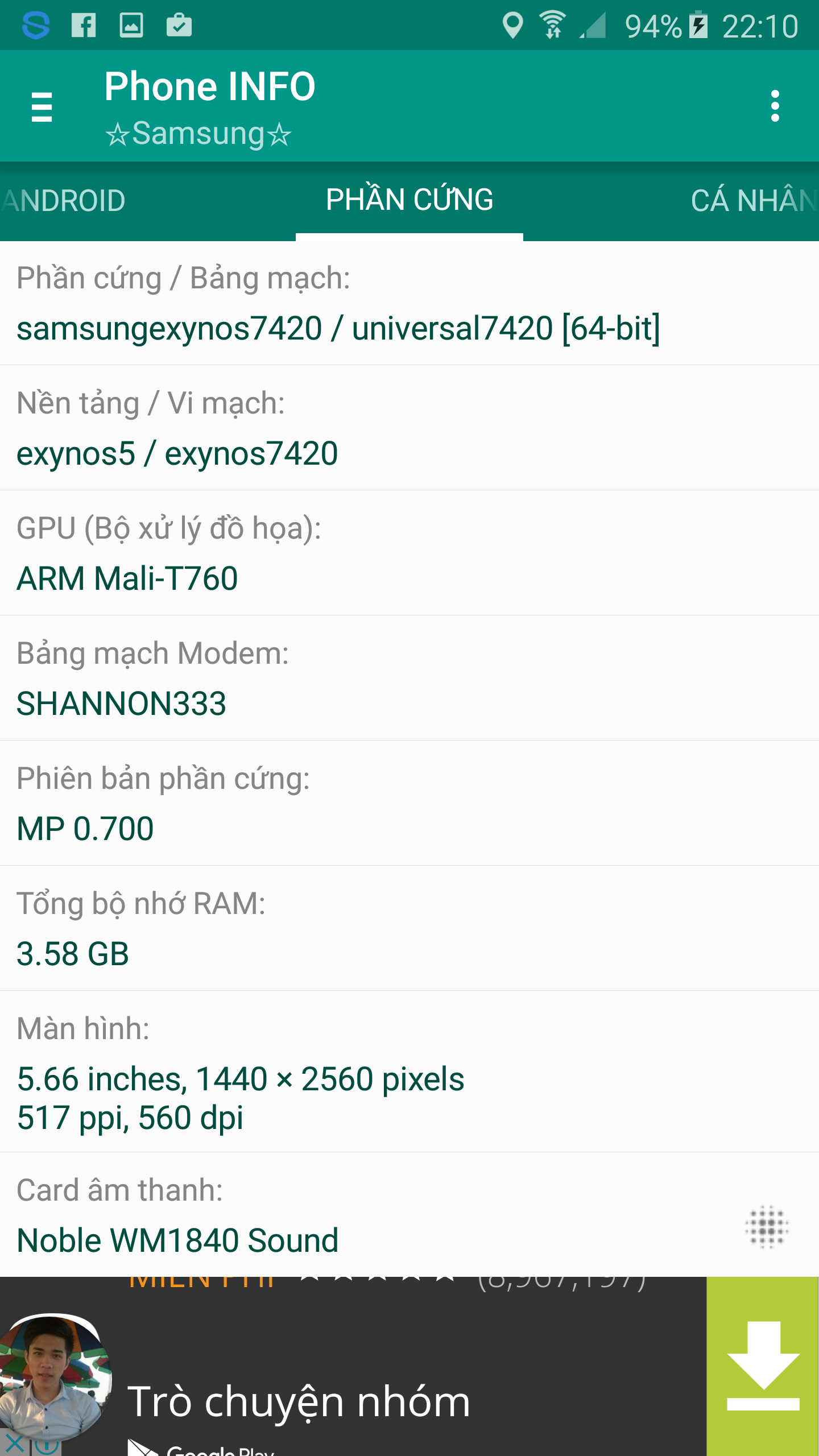Image resolution: width=819 pixels, height=1456 pixels.
Task: Tap the dotted icon beside Noble WM1840 Sound
Action: (x=766, y=1226)
